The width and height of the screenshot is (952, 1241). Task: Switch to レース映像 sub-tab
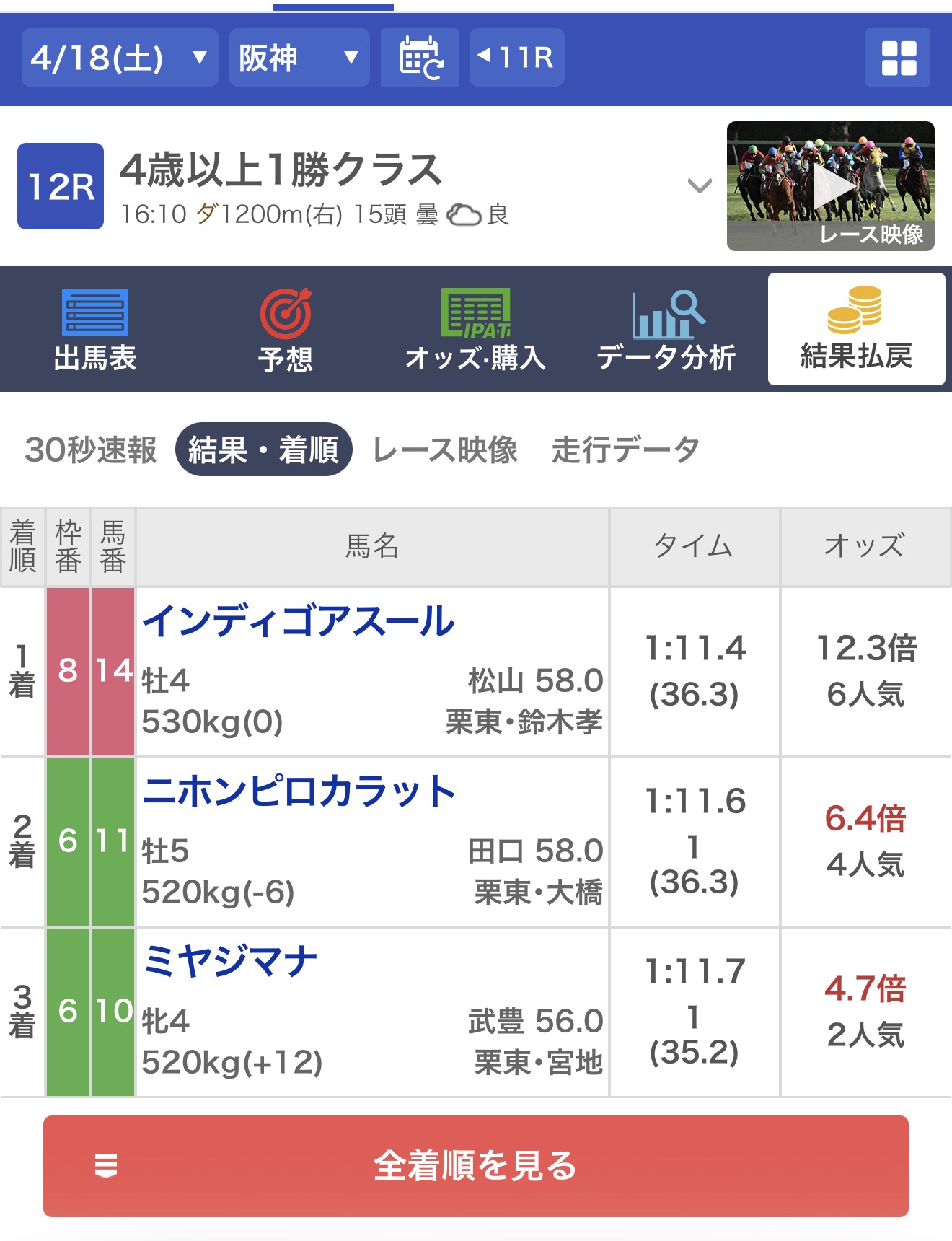[445, 450]
